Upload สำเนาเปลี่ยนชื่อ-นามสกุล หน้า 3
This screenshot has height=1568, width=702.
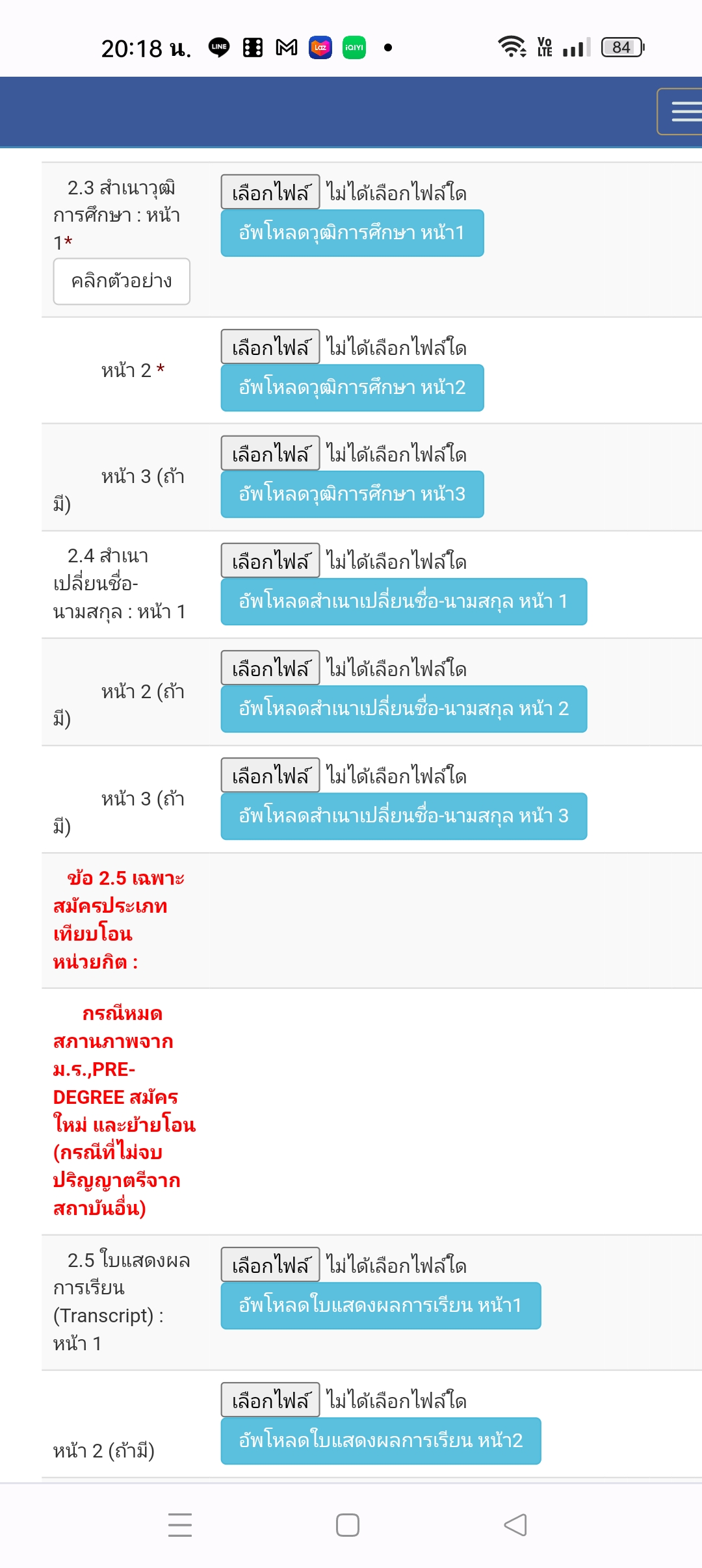(x=404, y=816)
